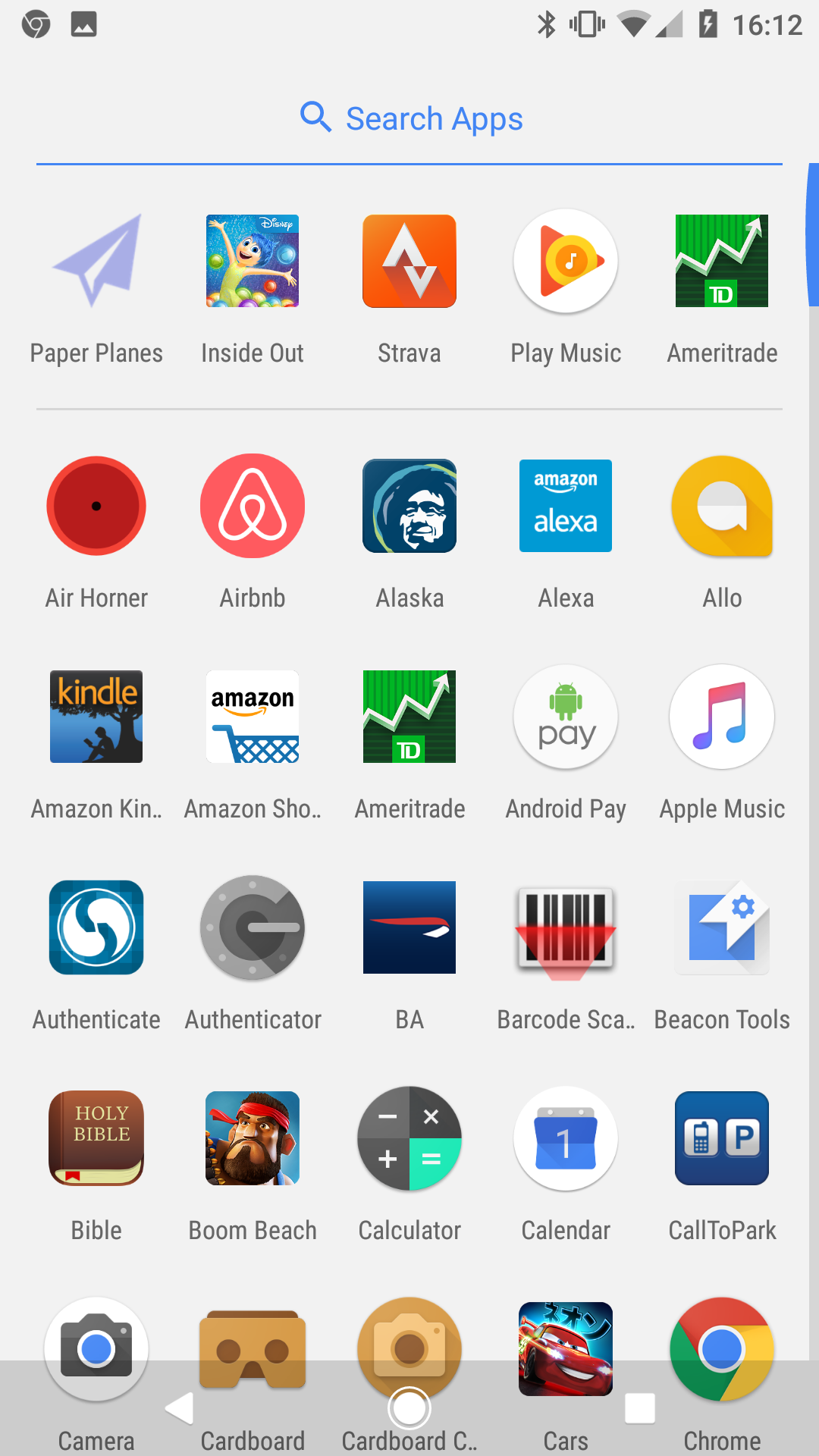The height and width of the screenshot is (1456, 819).
Task: Launch the Calculator app
Action: [409, 1138]
